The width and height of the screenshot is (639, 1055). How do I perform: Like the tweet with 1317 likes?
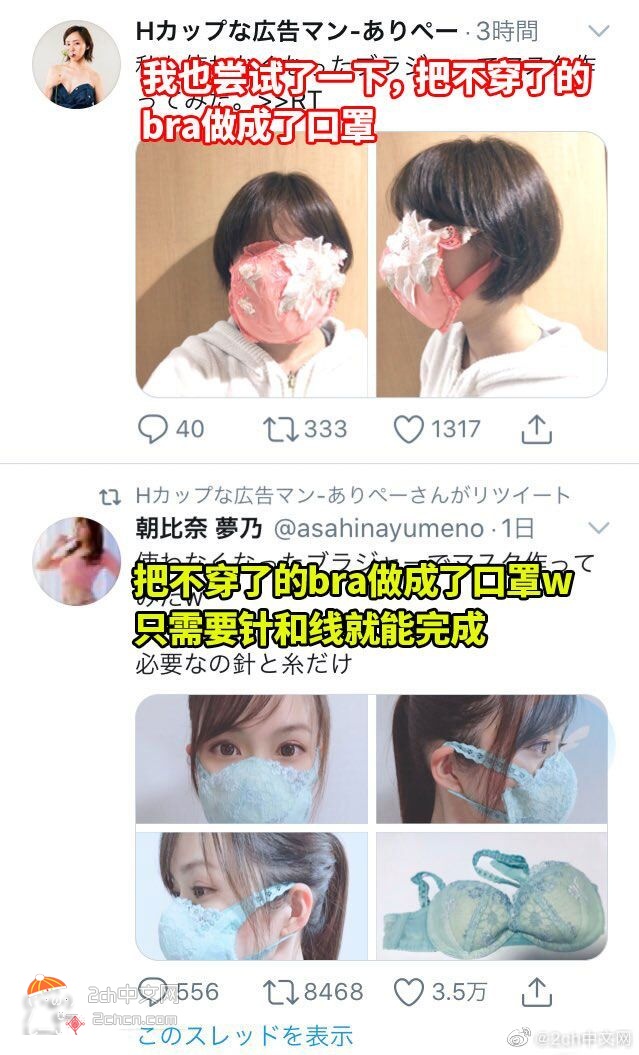click(408, 429)
